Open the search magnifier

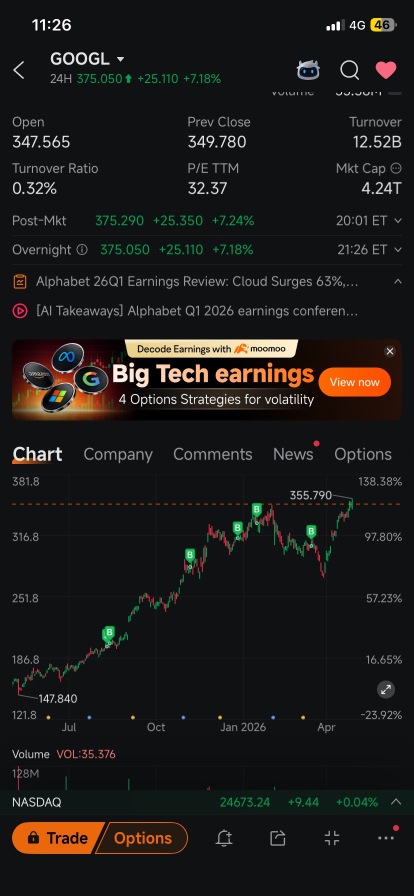349,70
